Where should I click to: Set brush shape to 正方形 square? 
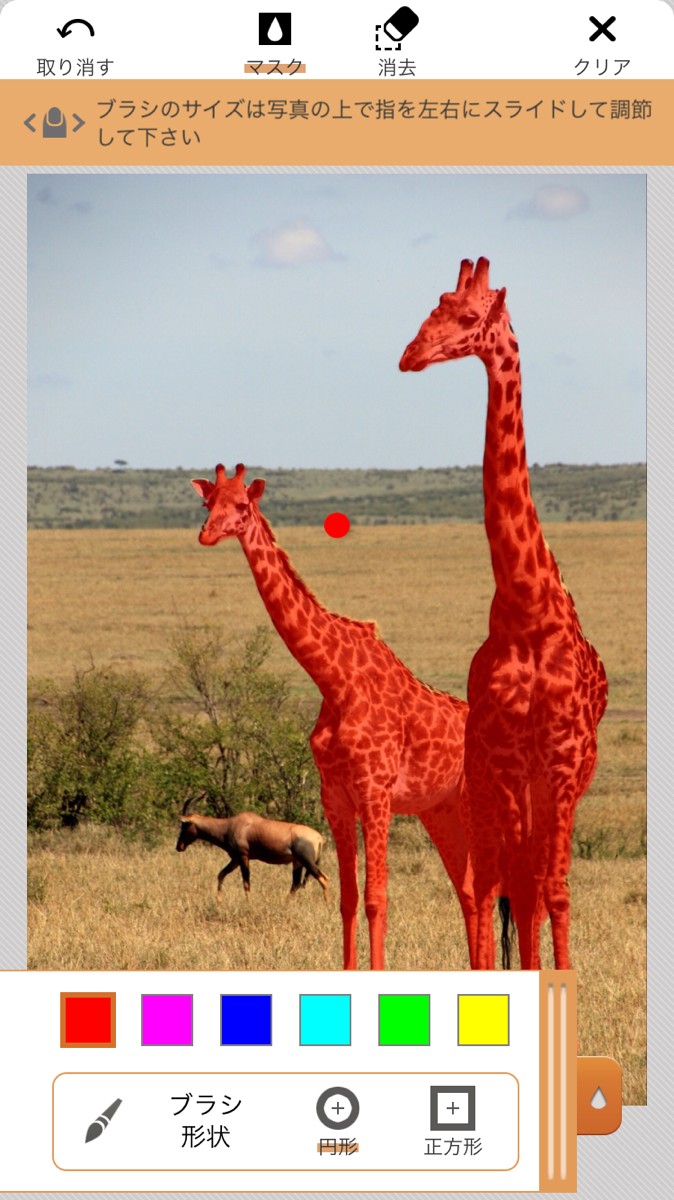(453, 1121)
